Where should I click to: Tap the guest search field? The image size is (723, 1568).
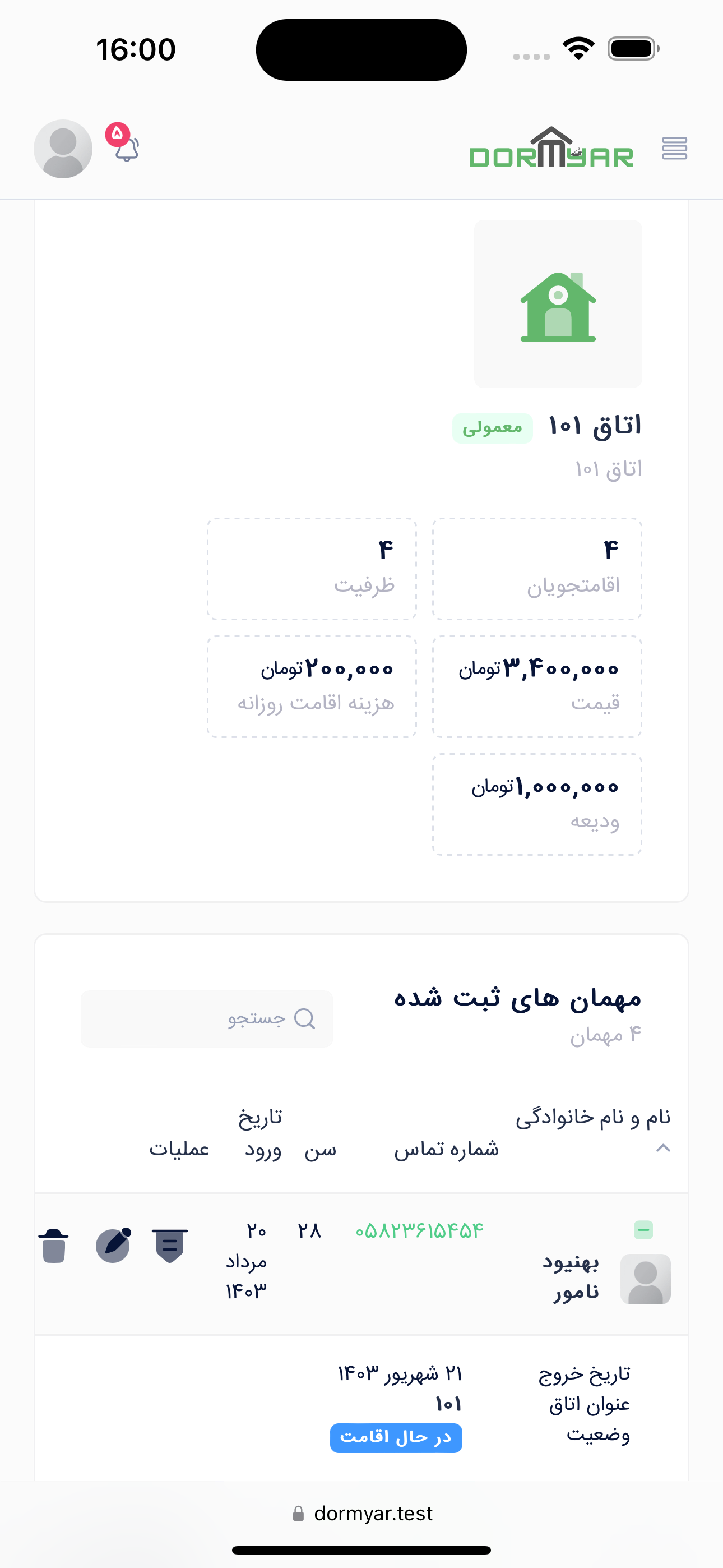207,1018
